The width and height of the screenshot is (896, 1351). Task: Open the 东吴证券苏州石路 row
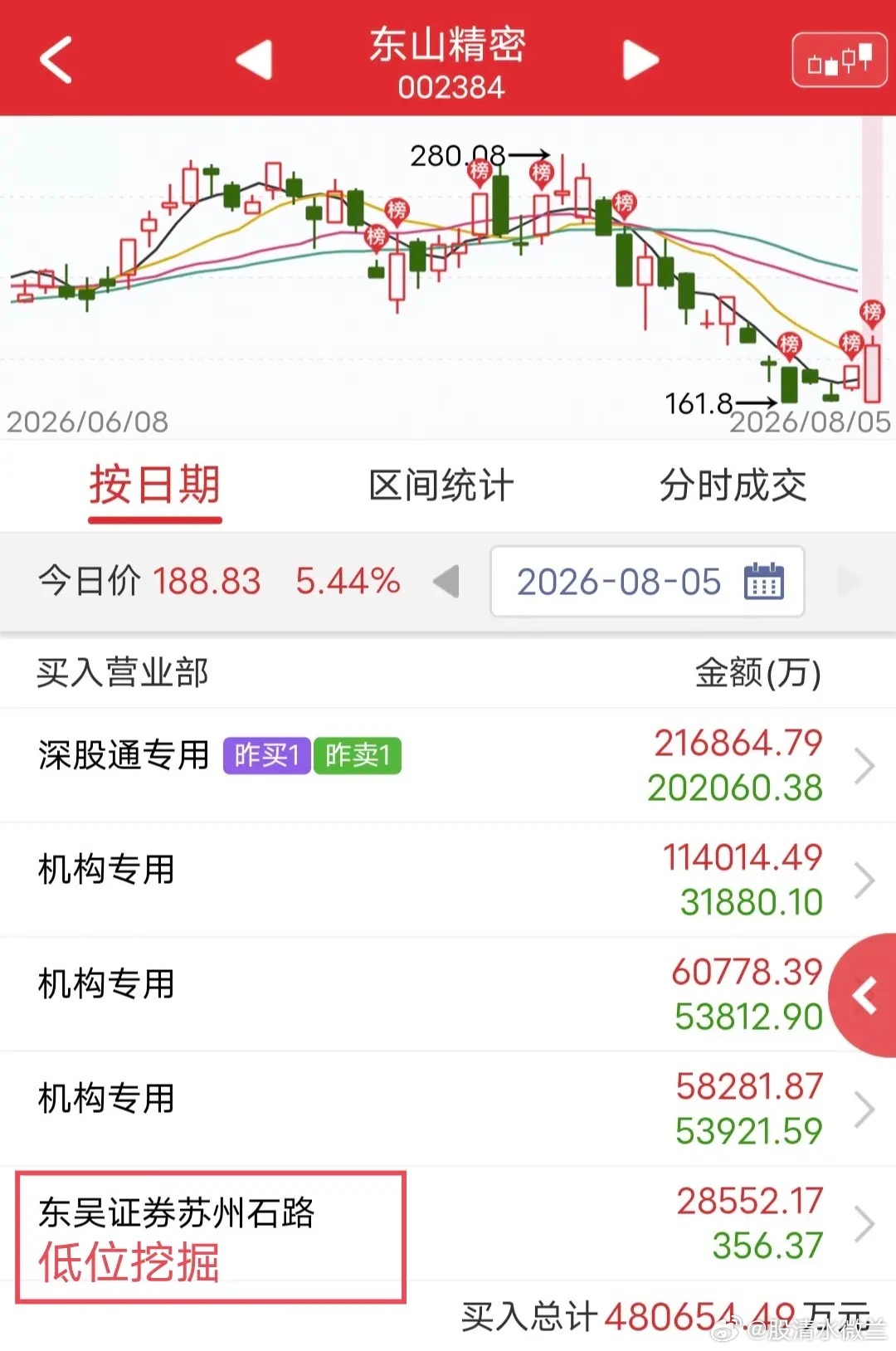tap(448, 1223)
